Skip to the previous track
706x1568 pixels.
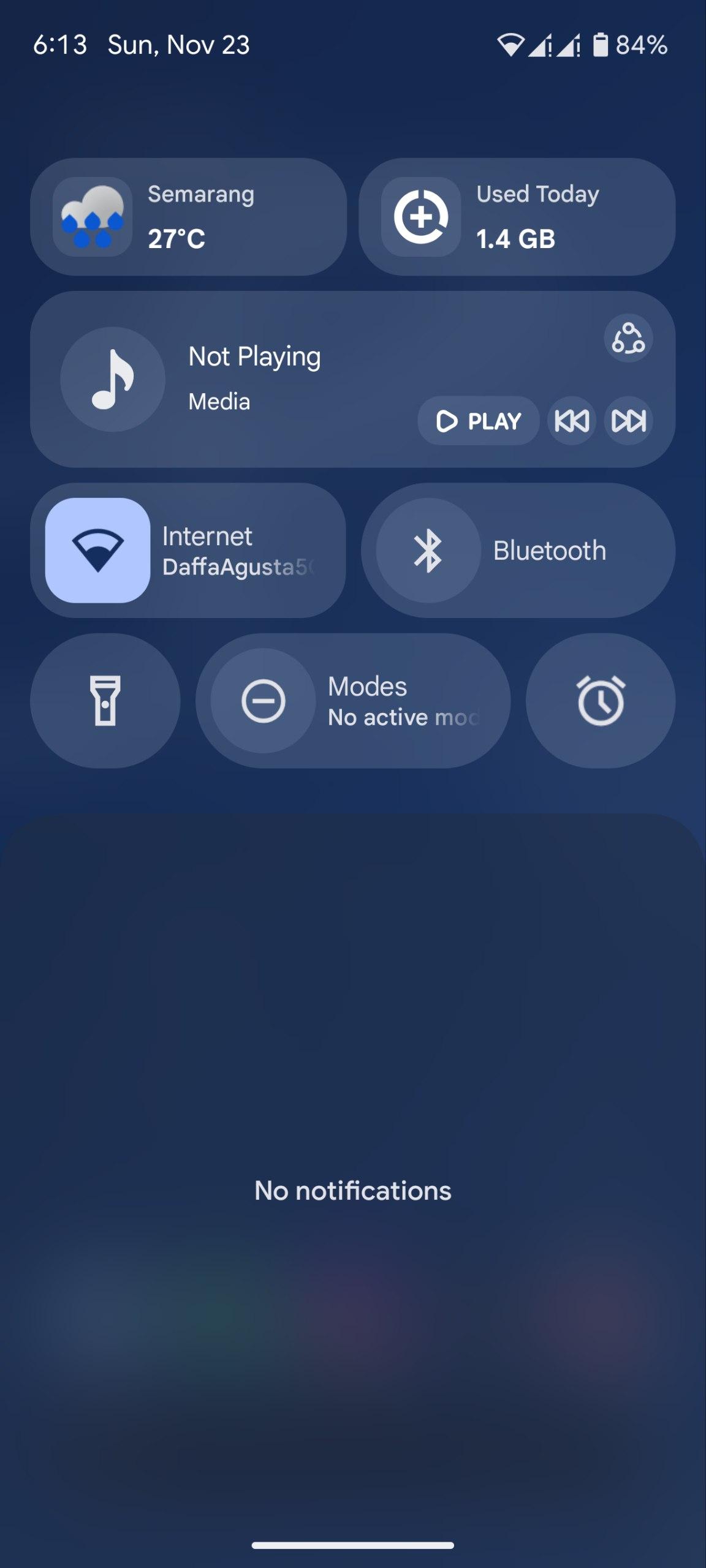click(572, 421)
